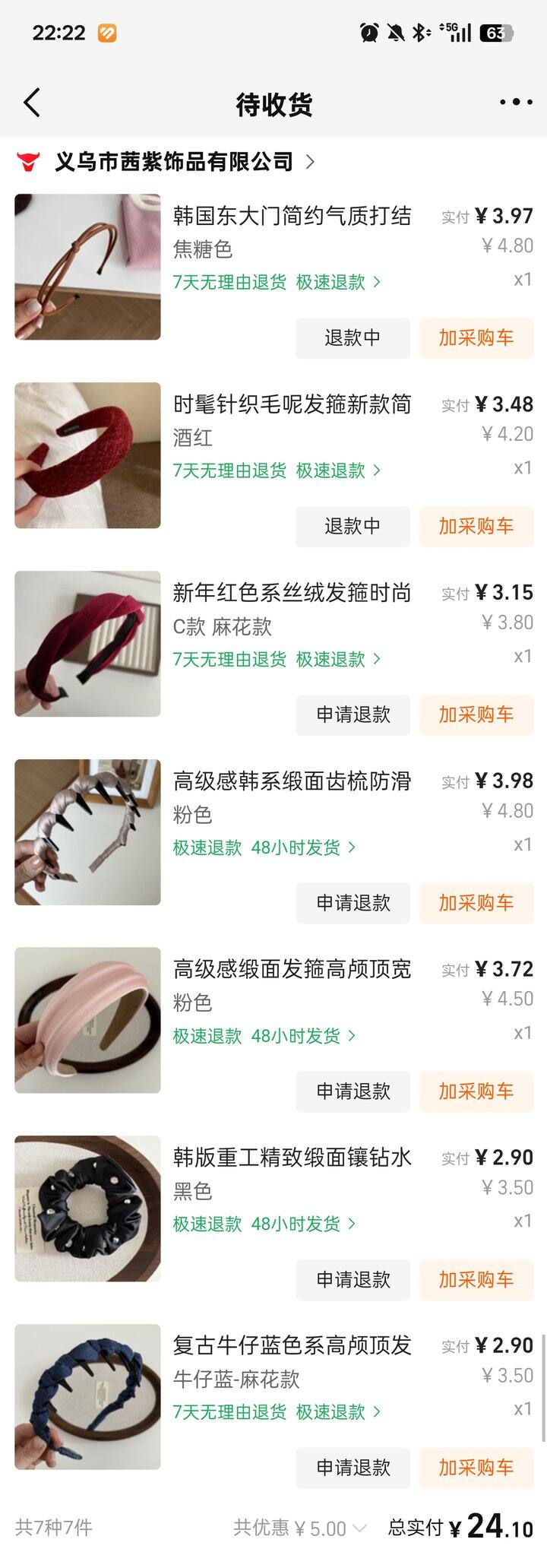
Task: Tap 申请退款 for the C款 麻花款 headband
Action: point(353,714)
